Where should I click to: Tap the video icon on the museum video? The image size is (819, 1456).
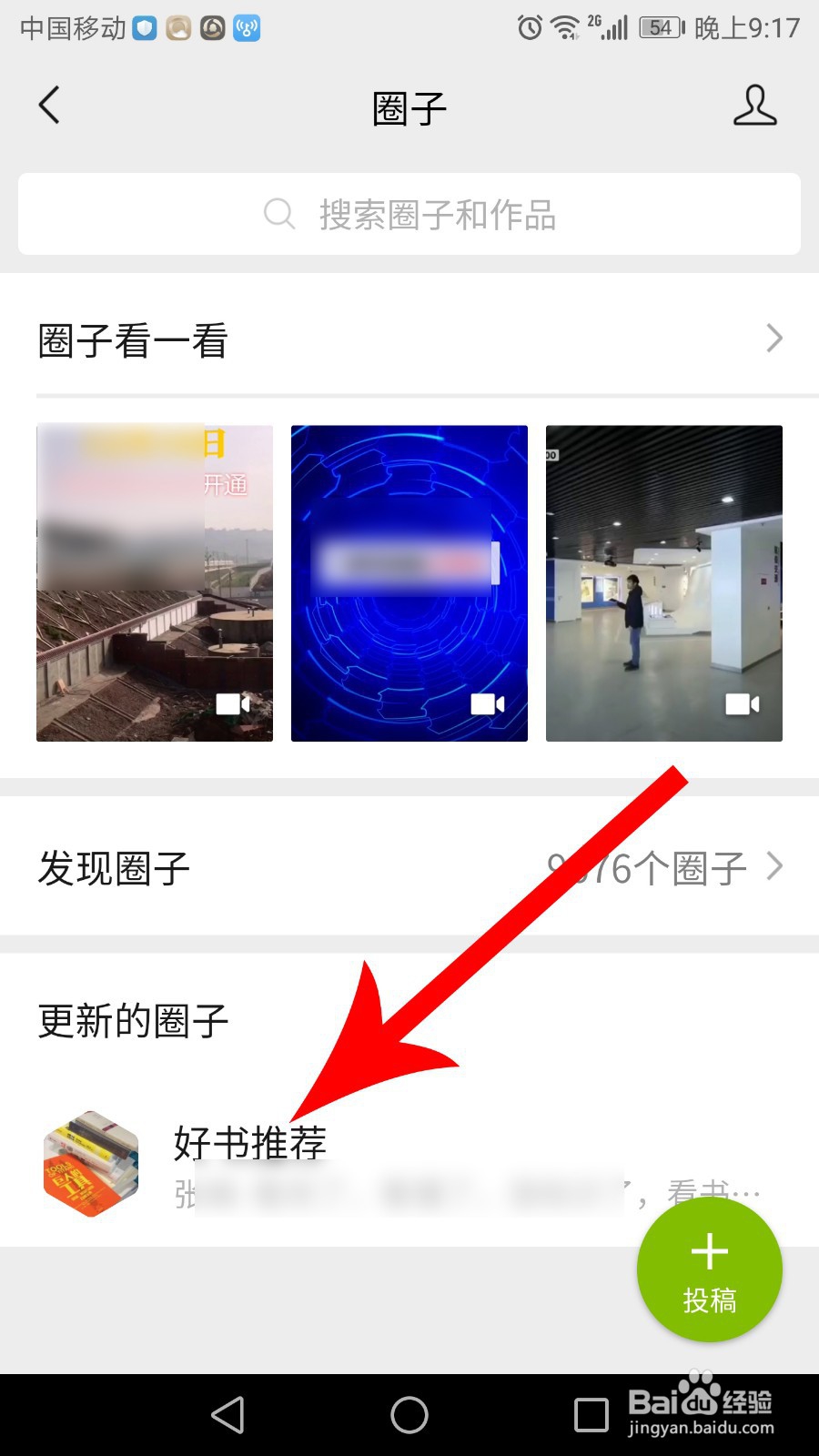coord(743,703)
